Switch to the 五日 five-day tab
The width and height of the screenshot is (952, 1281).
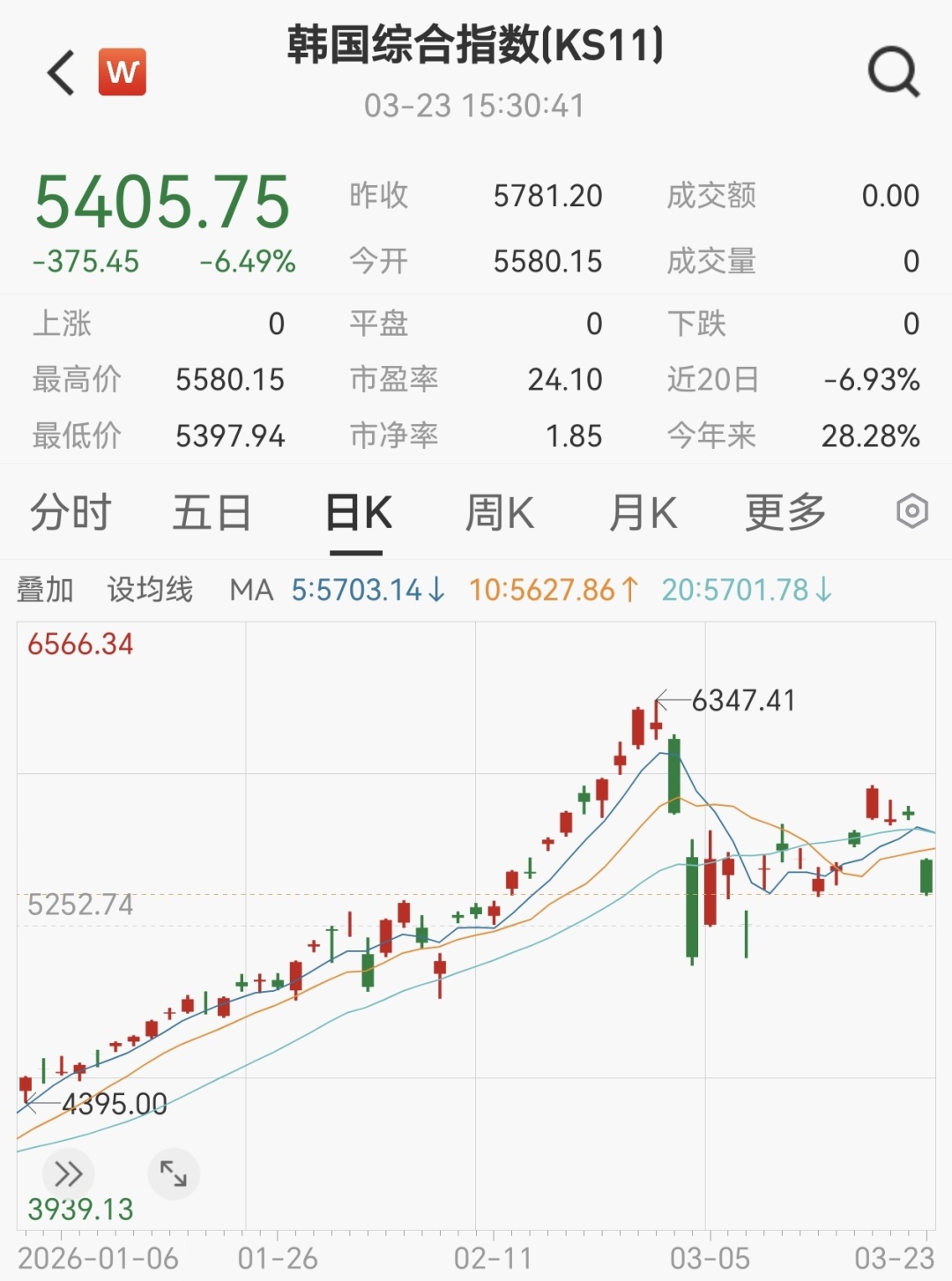[x=210, y=513]
